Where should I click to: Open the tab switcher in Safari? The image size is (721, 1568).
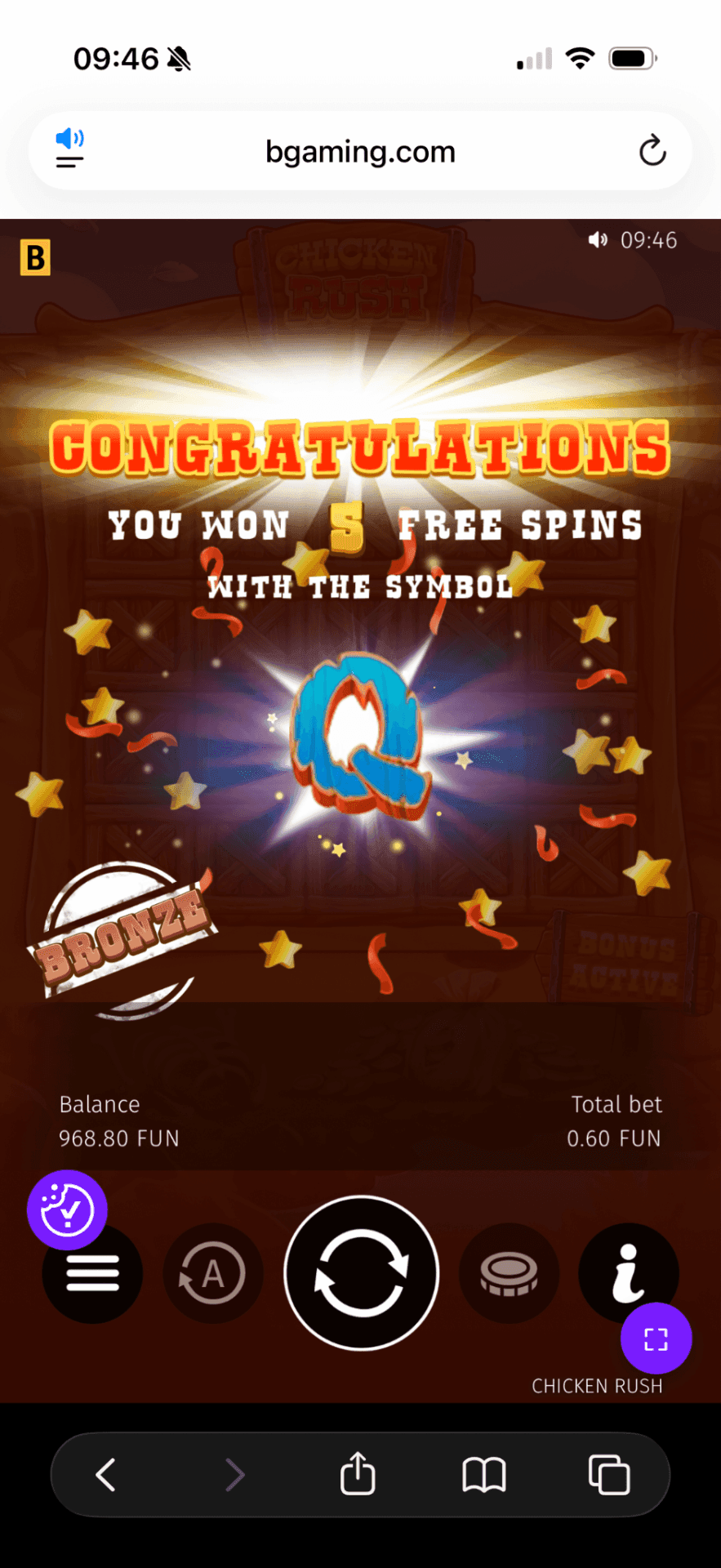pos(609,1474)
